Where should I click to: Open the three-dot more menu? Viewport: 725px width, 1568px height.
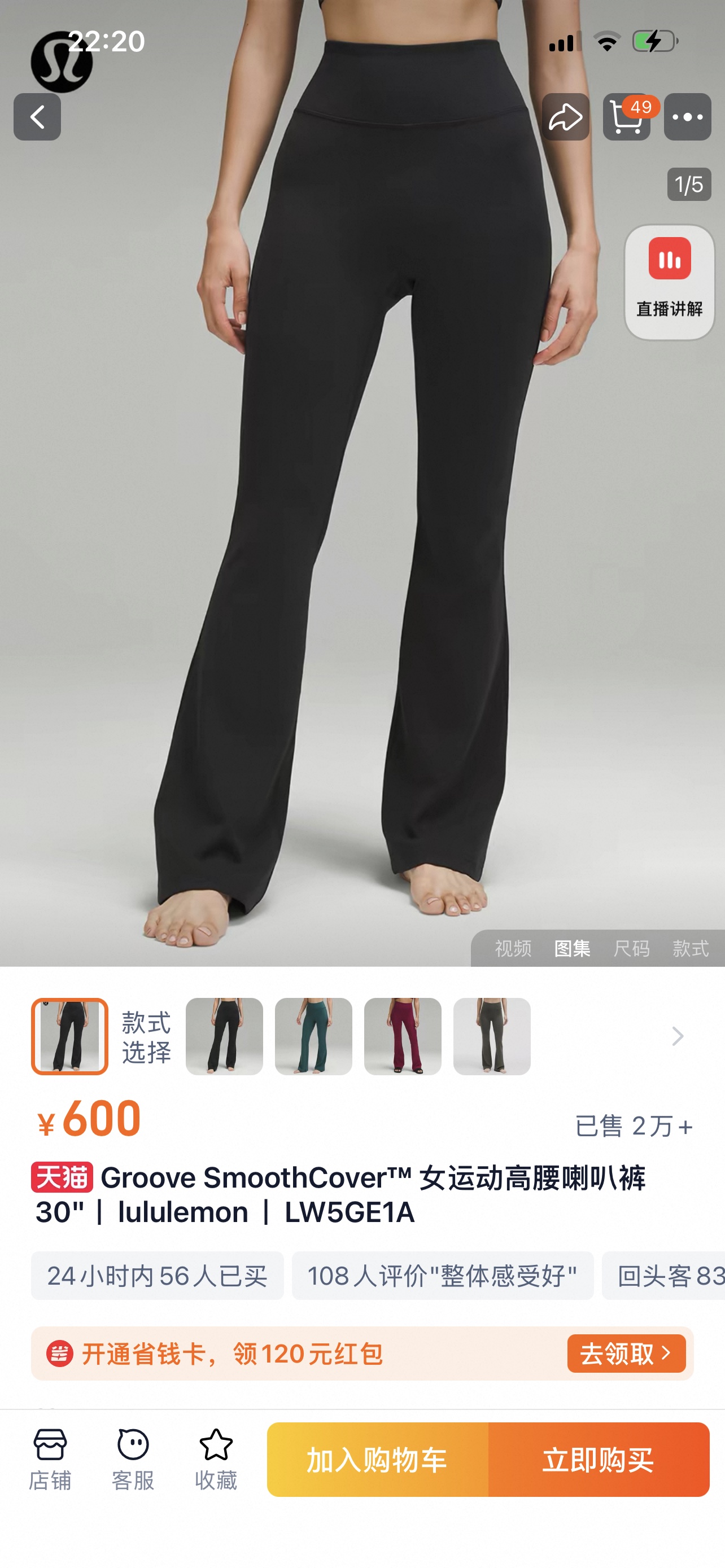(x=687, y=117)
